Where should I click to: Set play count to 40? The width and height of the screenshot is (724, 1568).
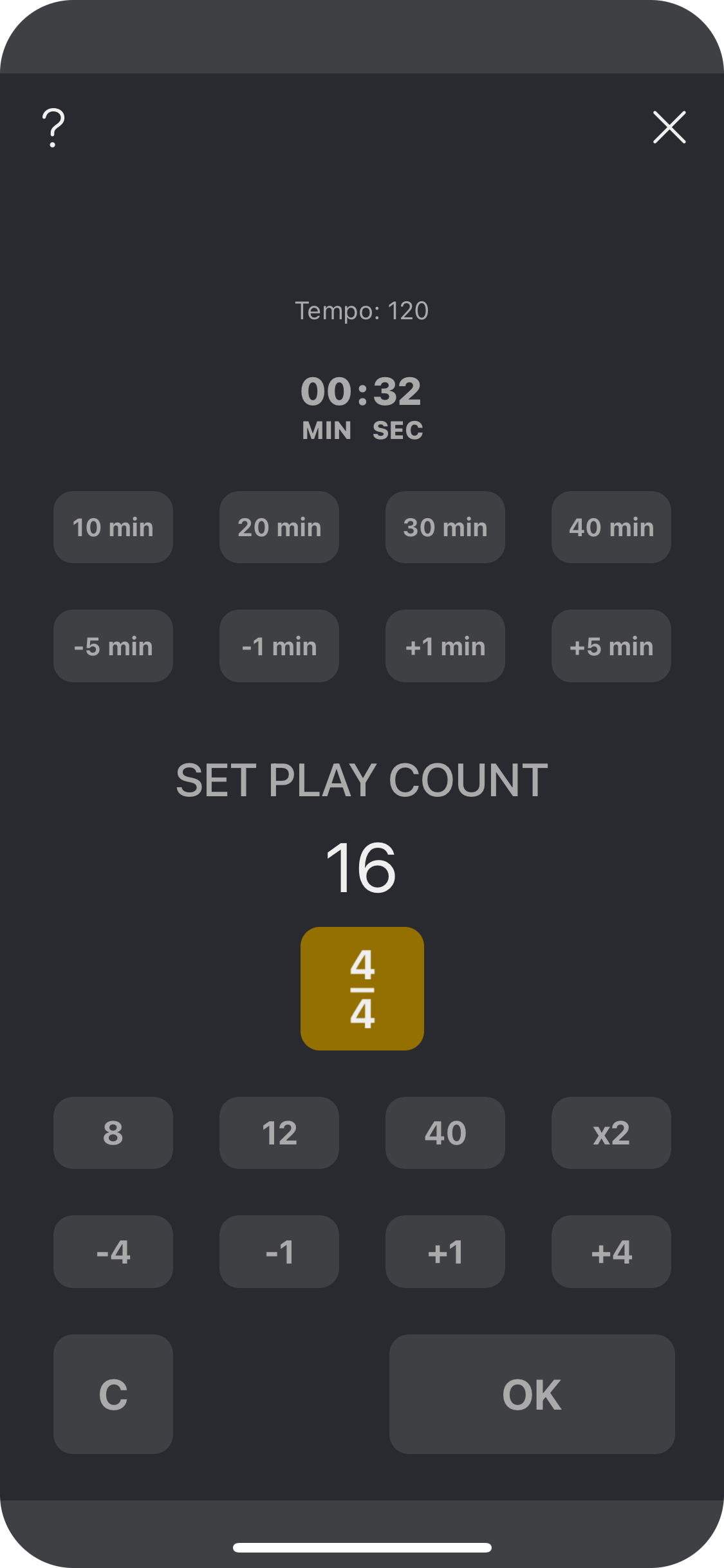(x=445, y=1133)
